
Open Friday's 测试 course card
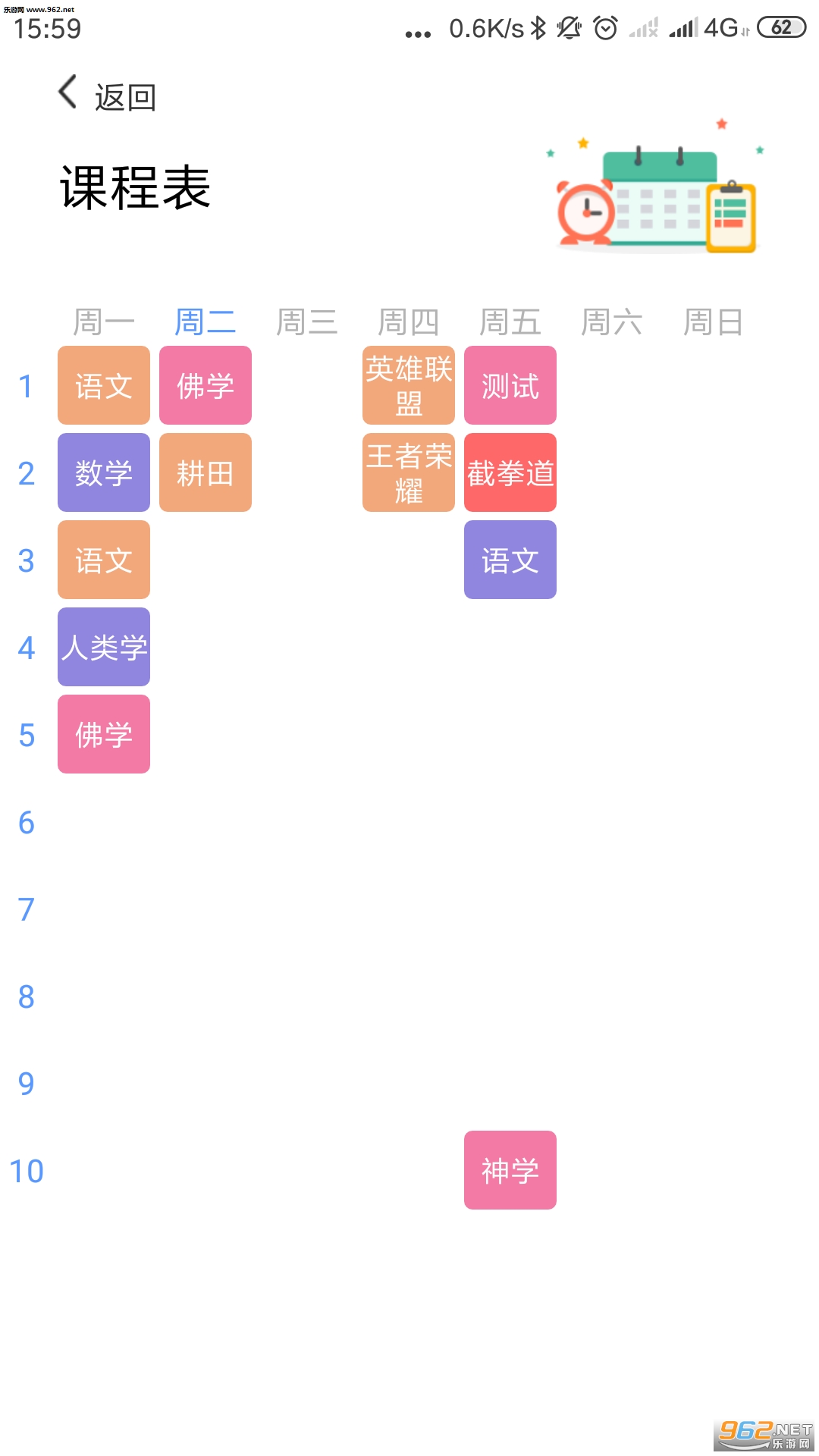[x=510, y=385]
